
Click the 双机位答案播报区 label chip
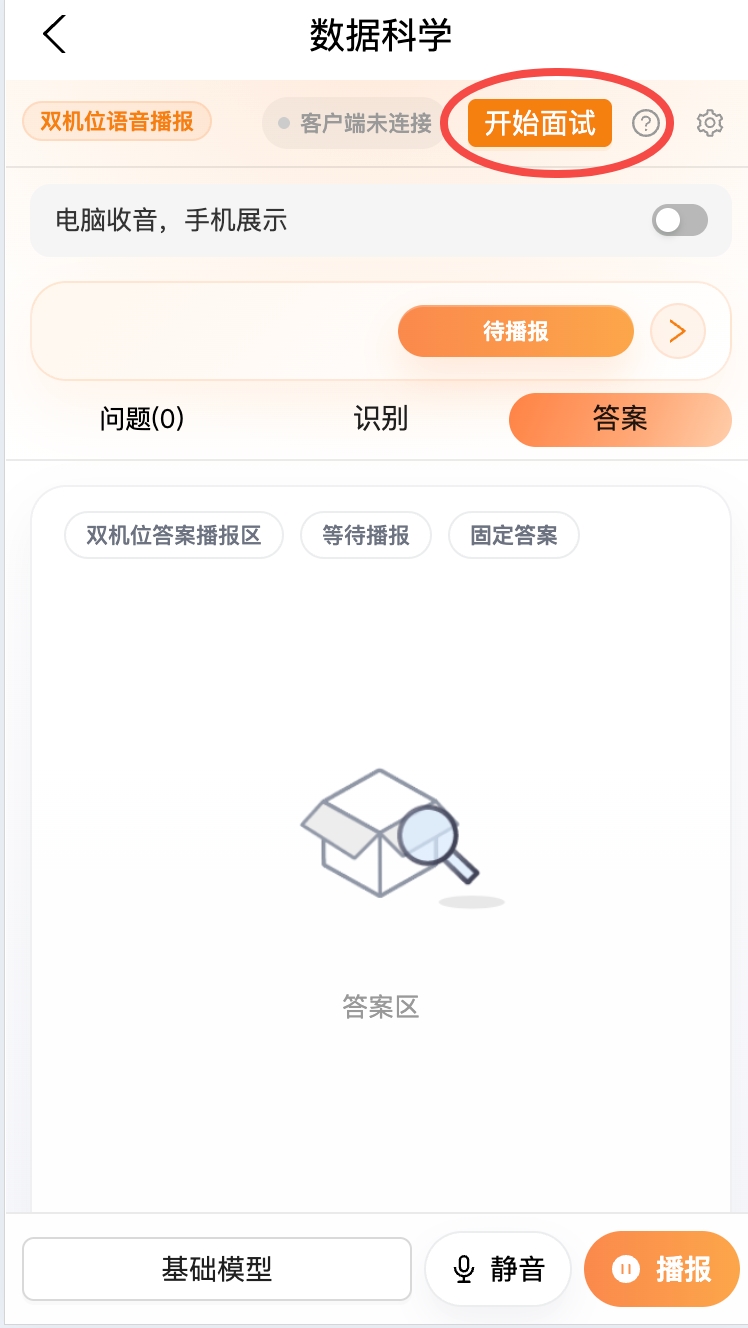point(173,535)
